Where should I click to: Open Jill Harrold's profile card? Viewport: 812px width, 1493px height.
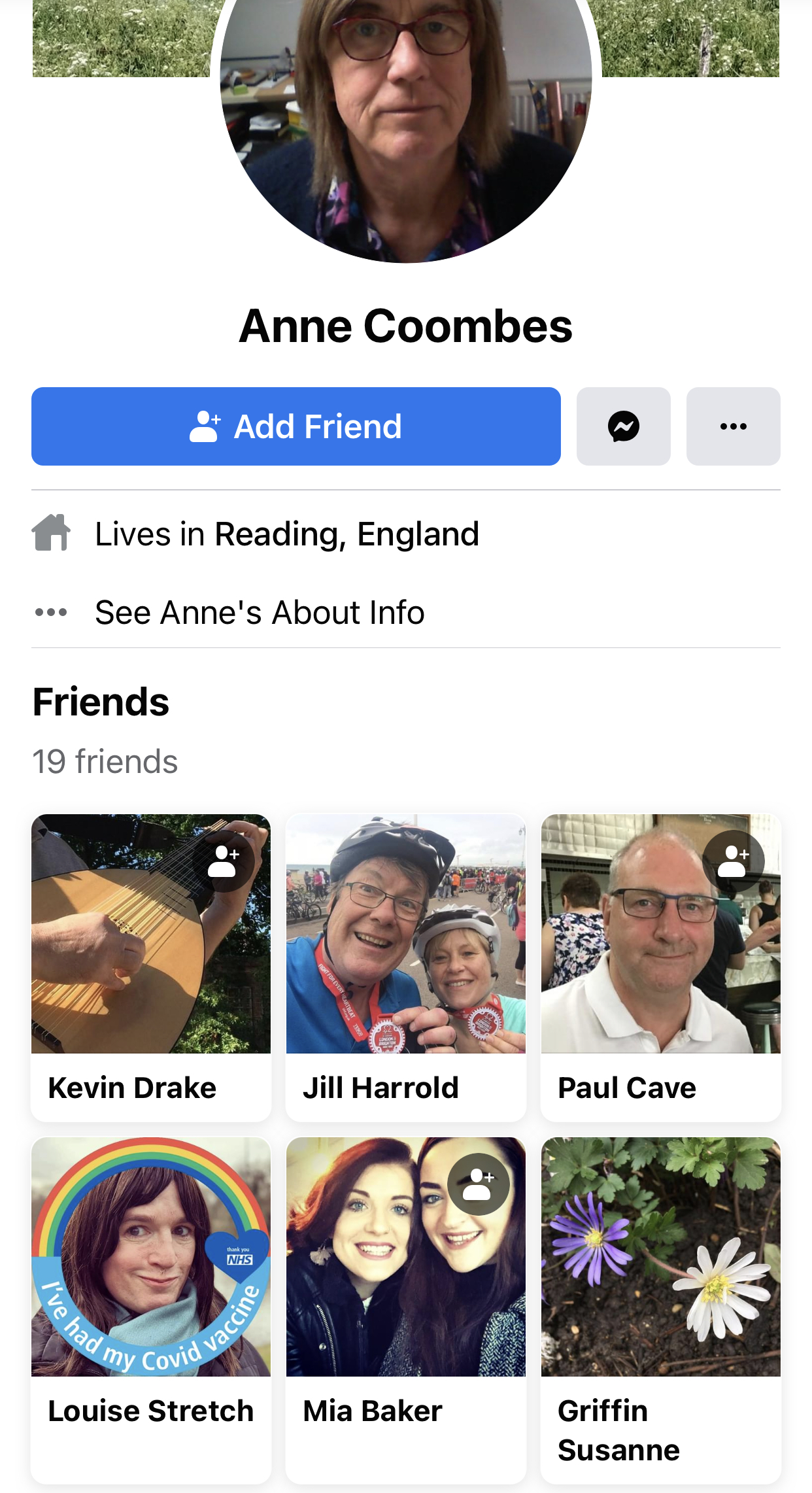coord(406,968)
